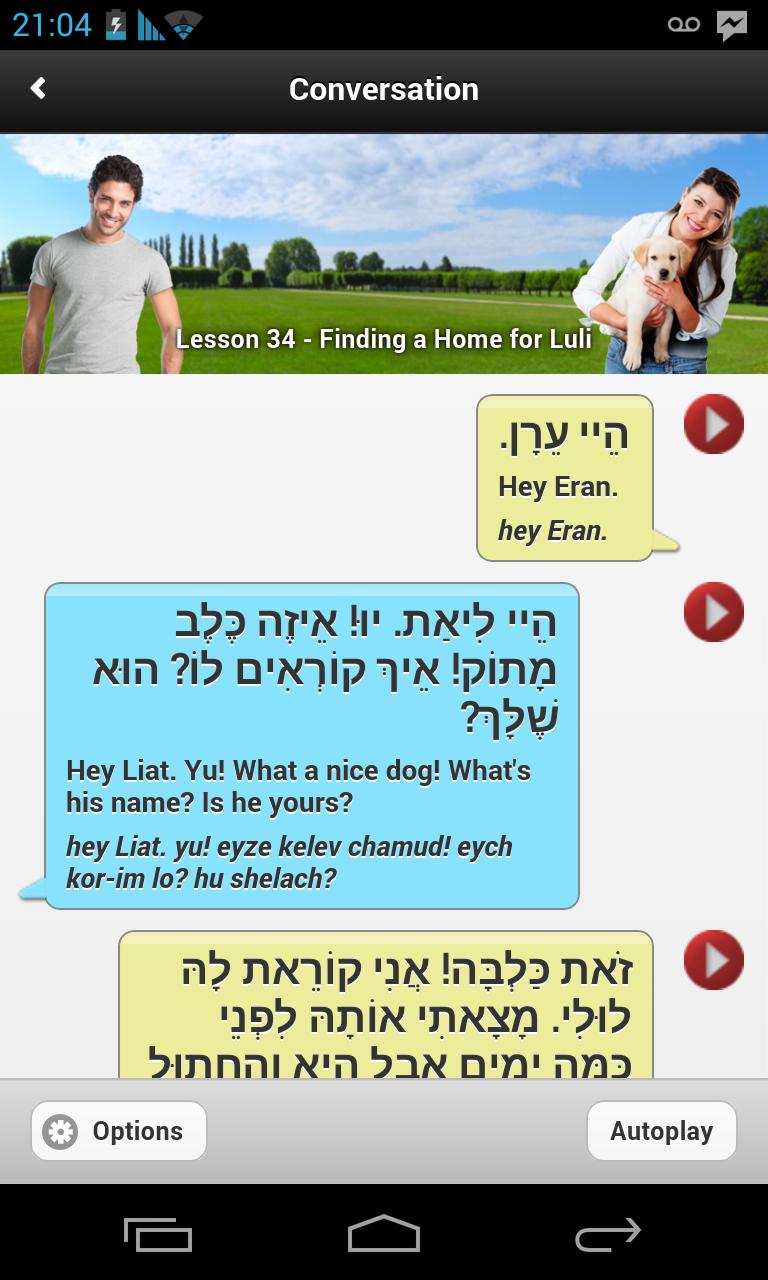768x1280 pixels.
Task: Play the 'Hey Liat. Yu!' line audio
Action: 713,612
